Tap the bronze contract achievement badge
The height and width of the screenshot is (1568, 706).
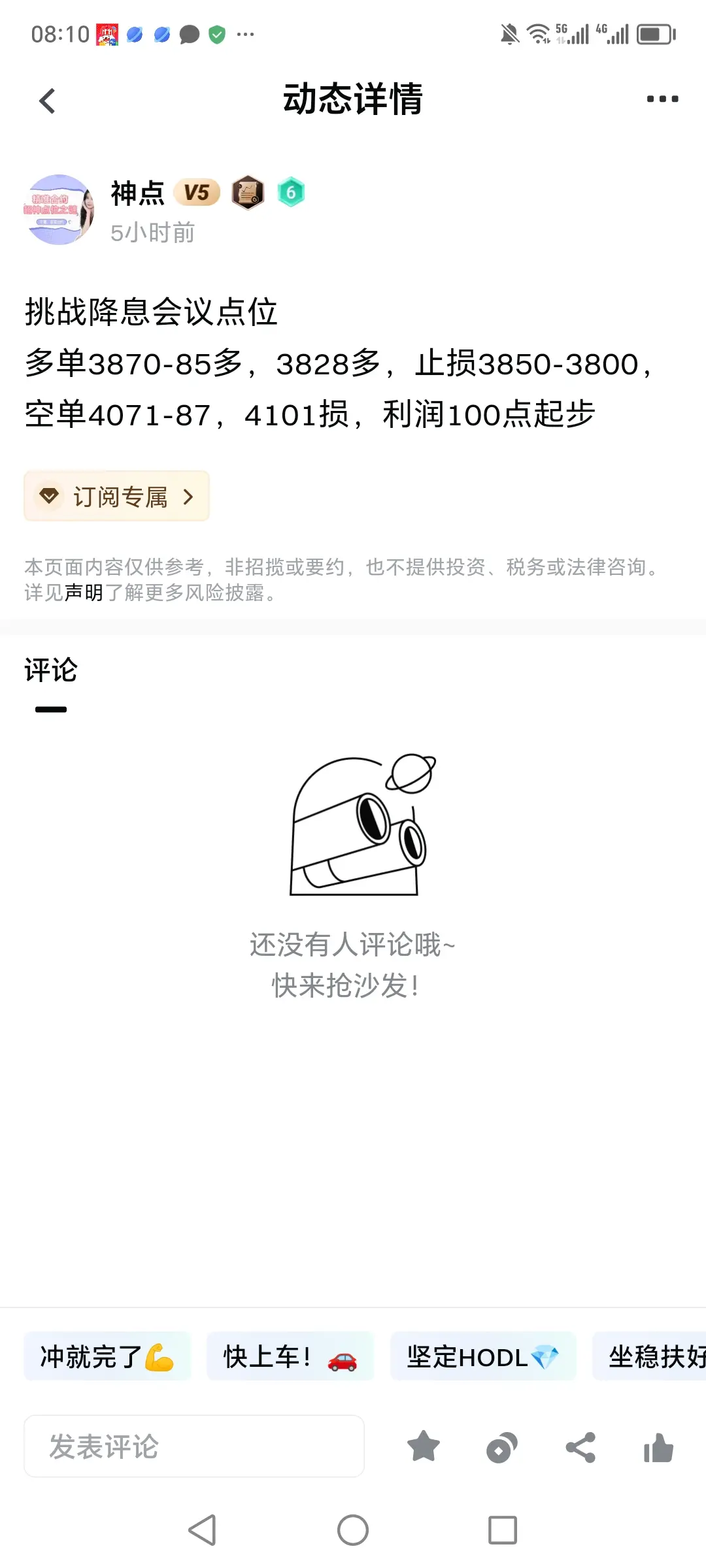coord(247,191)
